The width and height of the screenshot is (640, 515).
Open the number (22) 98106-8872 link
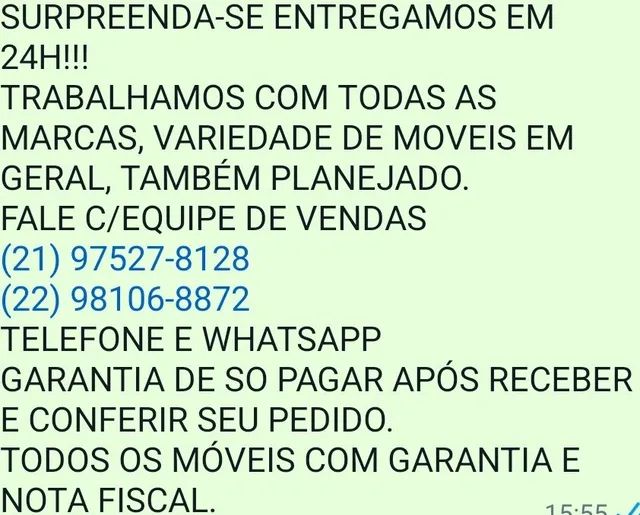click(127, 298)
